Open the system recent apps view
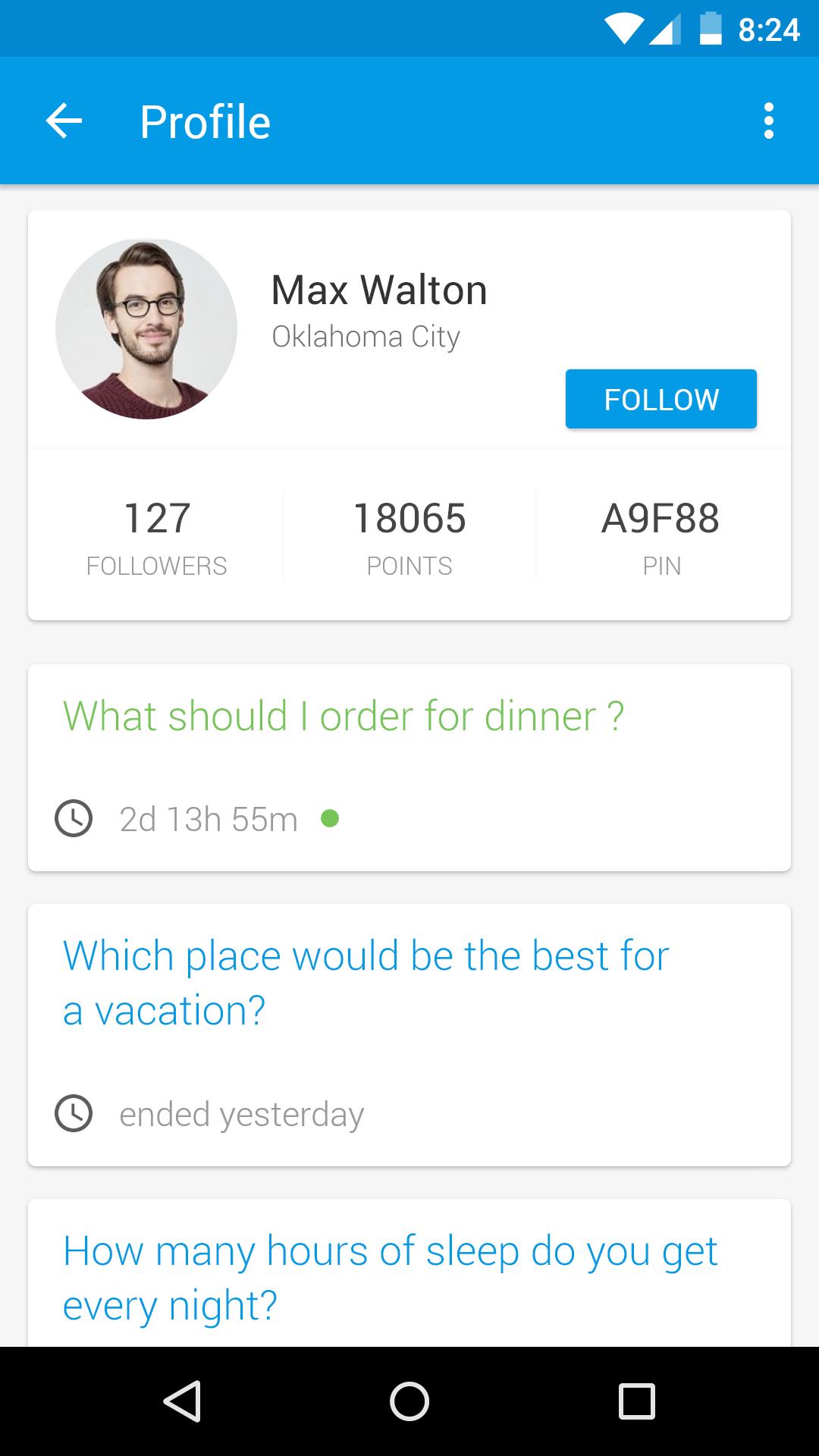This screenshot has height=1456, width=819. click(x=636, y=1401)
